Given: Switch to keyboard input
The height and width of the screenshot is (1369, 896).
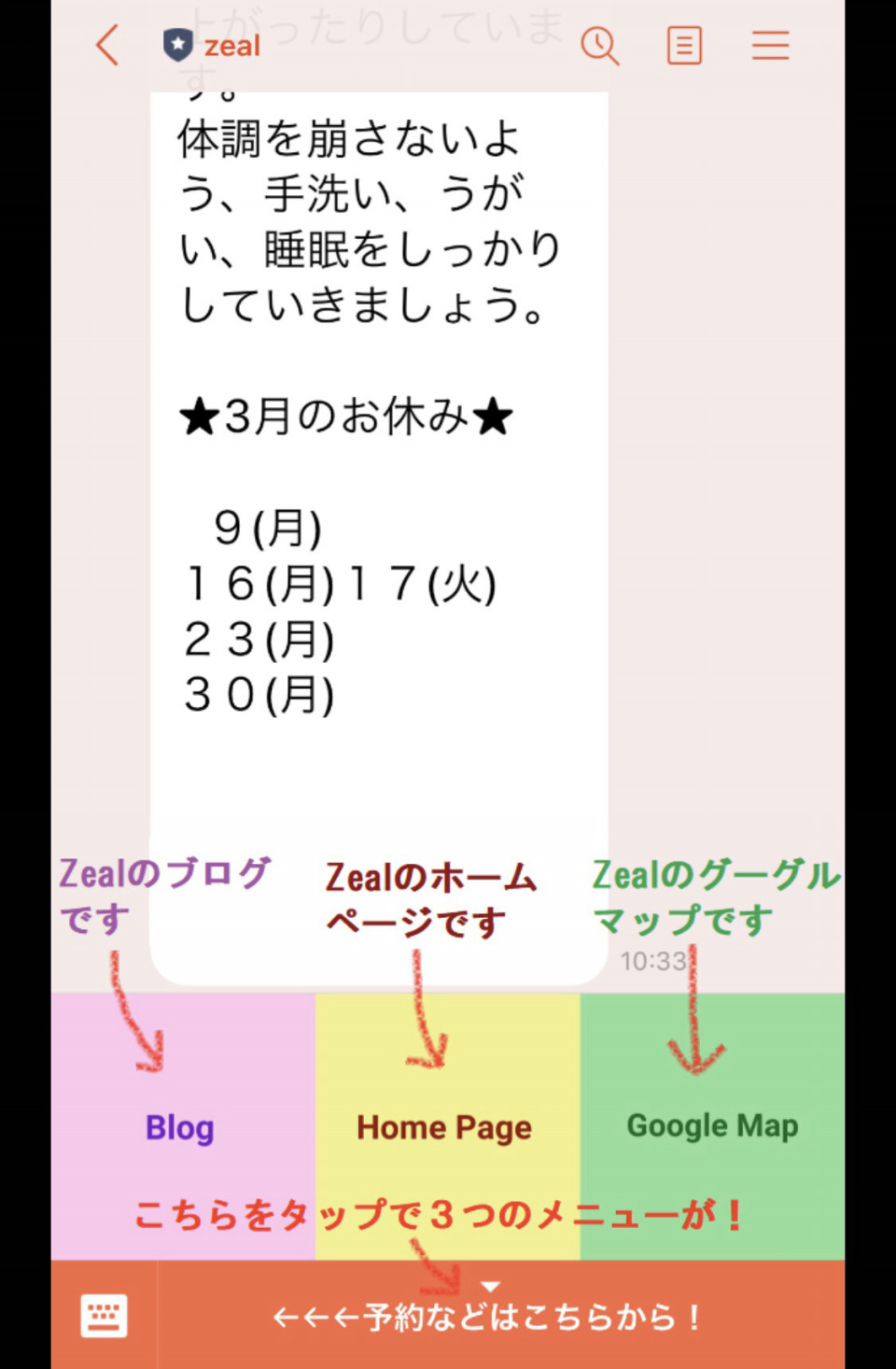Looking at the screenshot, I should (x=104, y=1316).
